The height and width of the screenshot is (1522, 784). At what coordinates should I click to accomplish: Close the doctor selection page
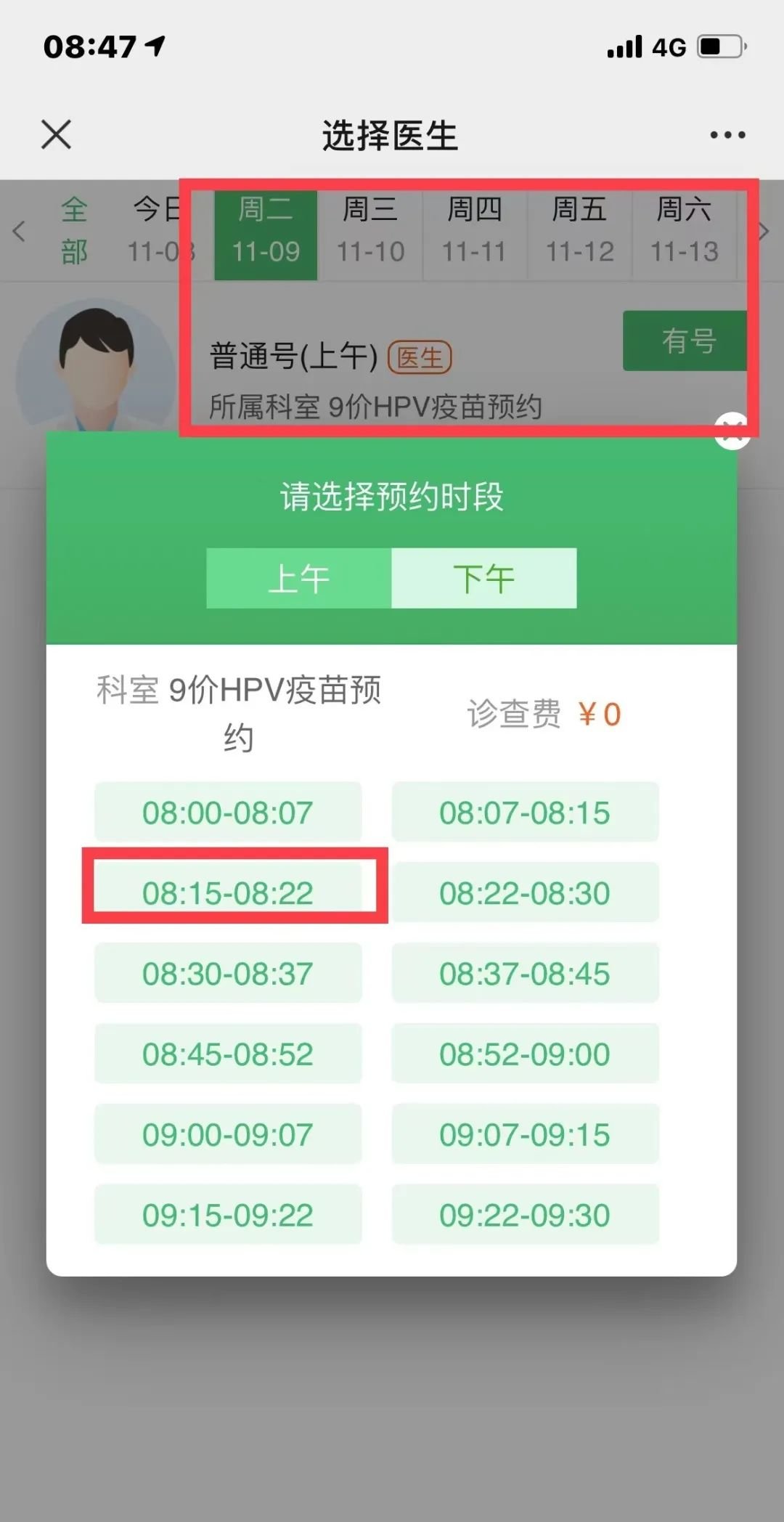pos(56,135)
